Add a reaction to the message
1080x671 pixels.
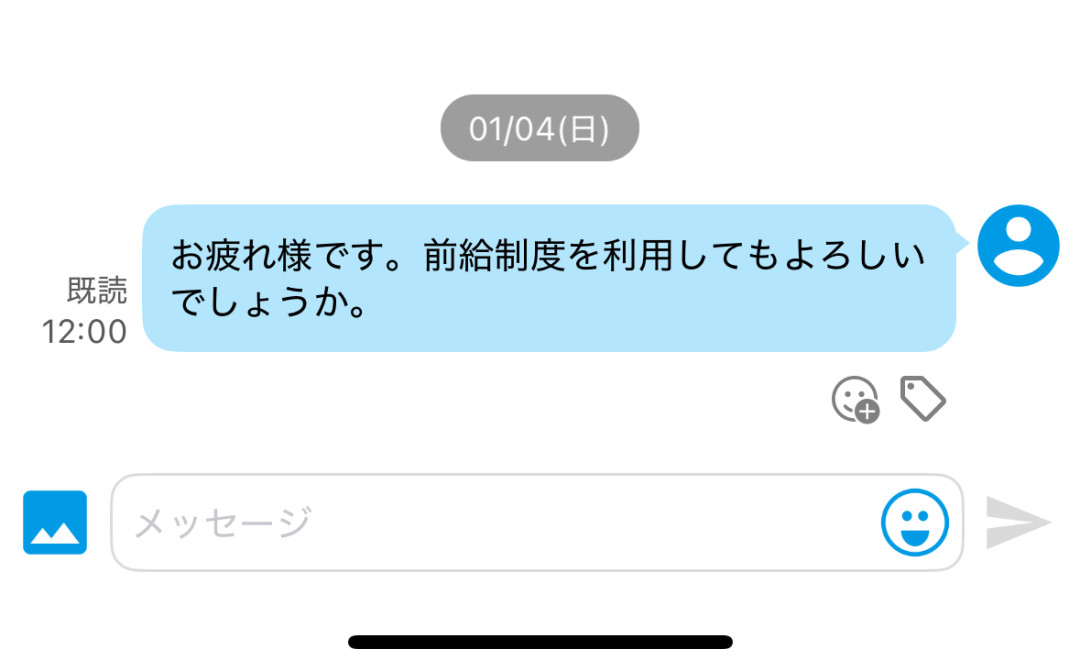(855, 400)
